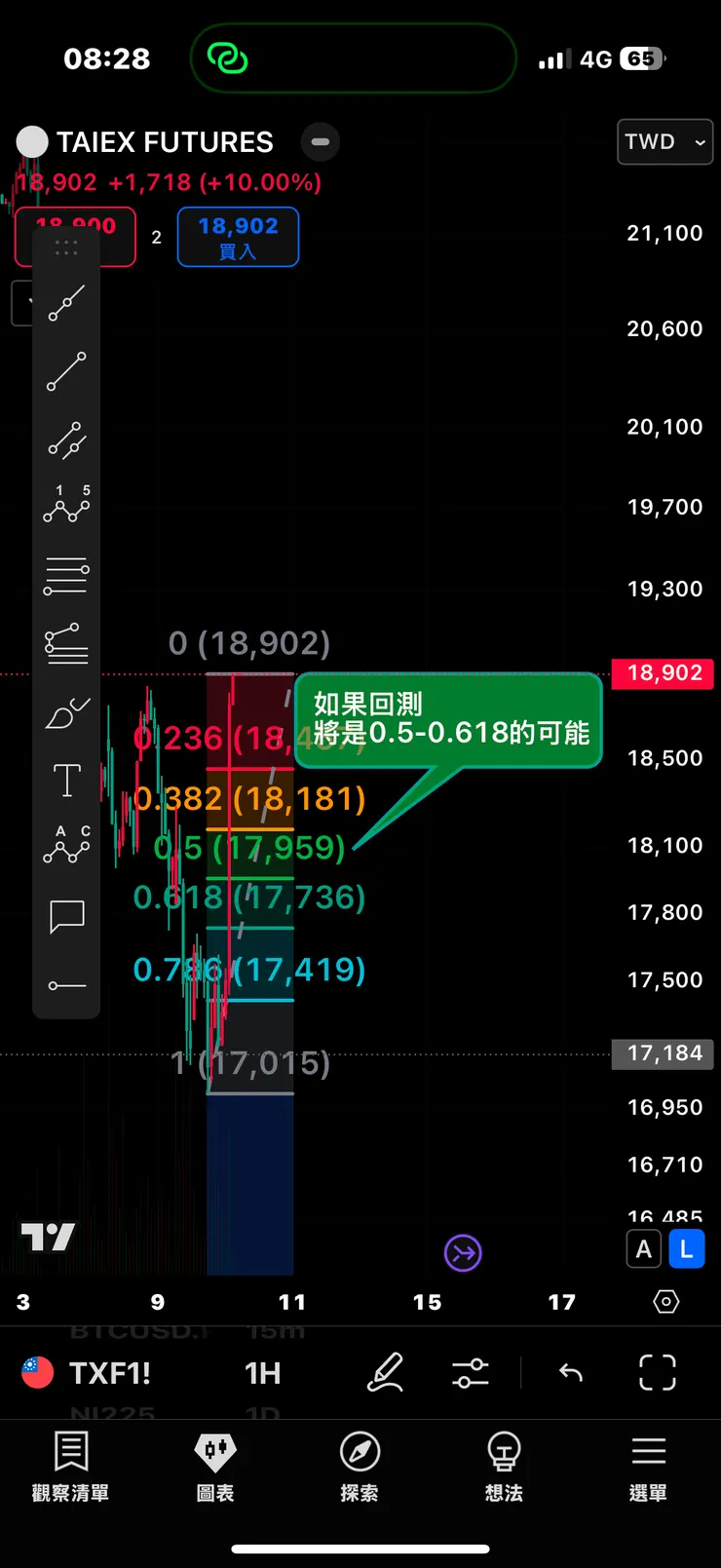Open the 1H timeframe selector
Image resolution: width=721 pixels, height=1568 pixels.
coord(262,1372)
